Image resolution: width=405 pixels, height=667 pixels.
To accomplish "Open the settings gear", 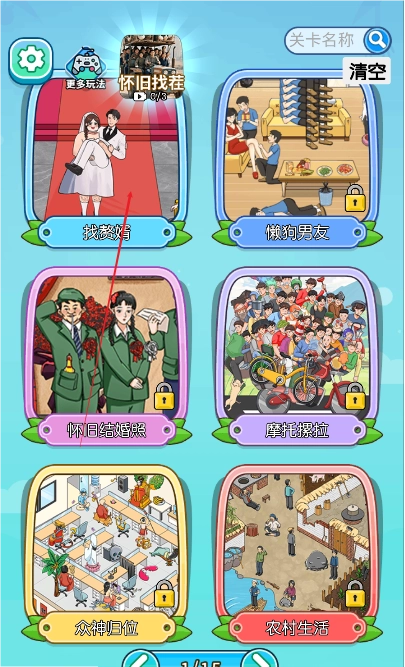I will coord(31,60).
